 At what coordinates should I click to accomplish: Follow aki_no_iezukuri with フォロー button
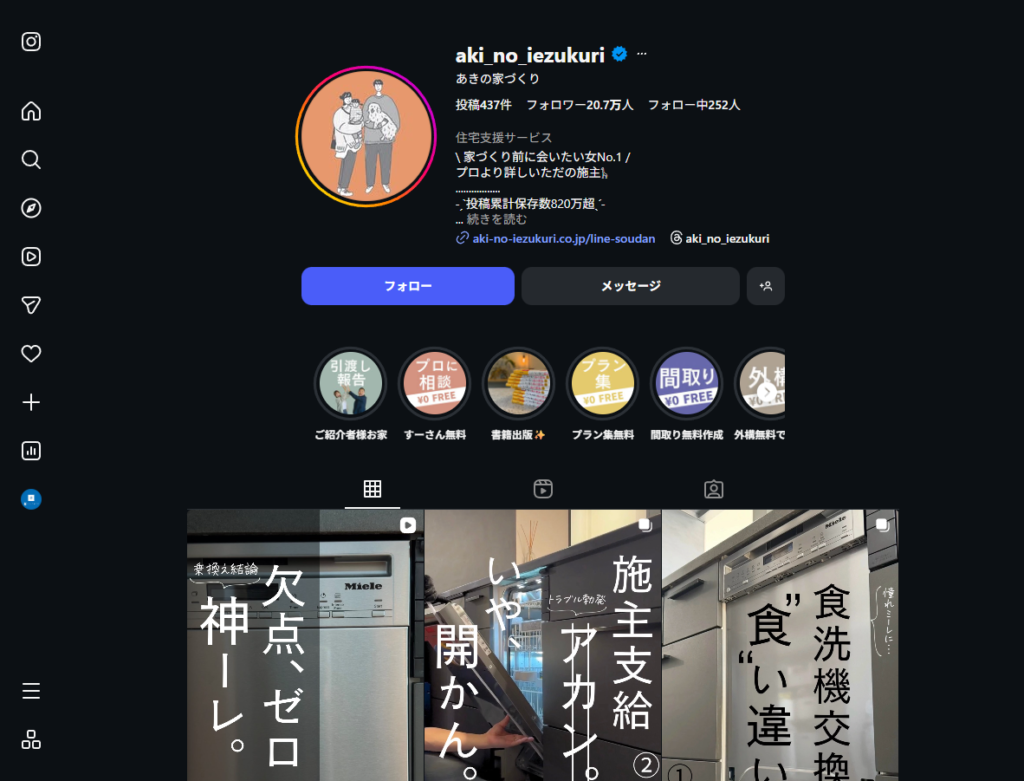coord(408,286)
